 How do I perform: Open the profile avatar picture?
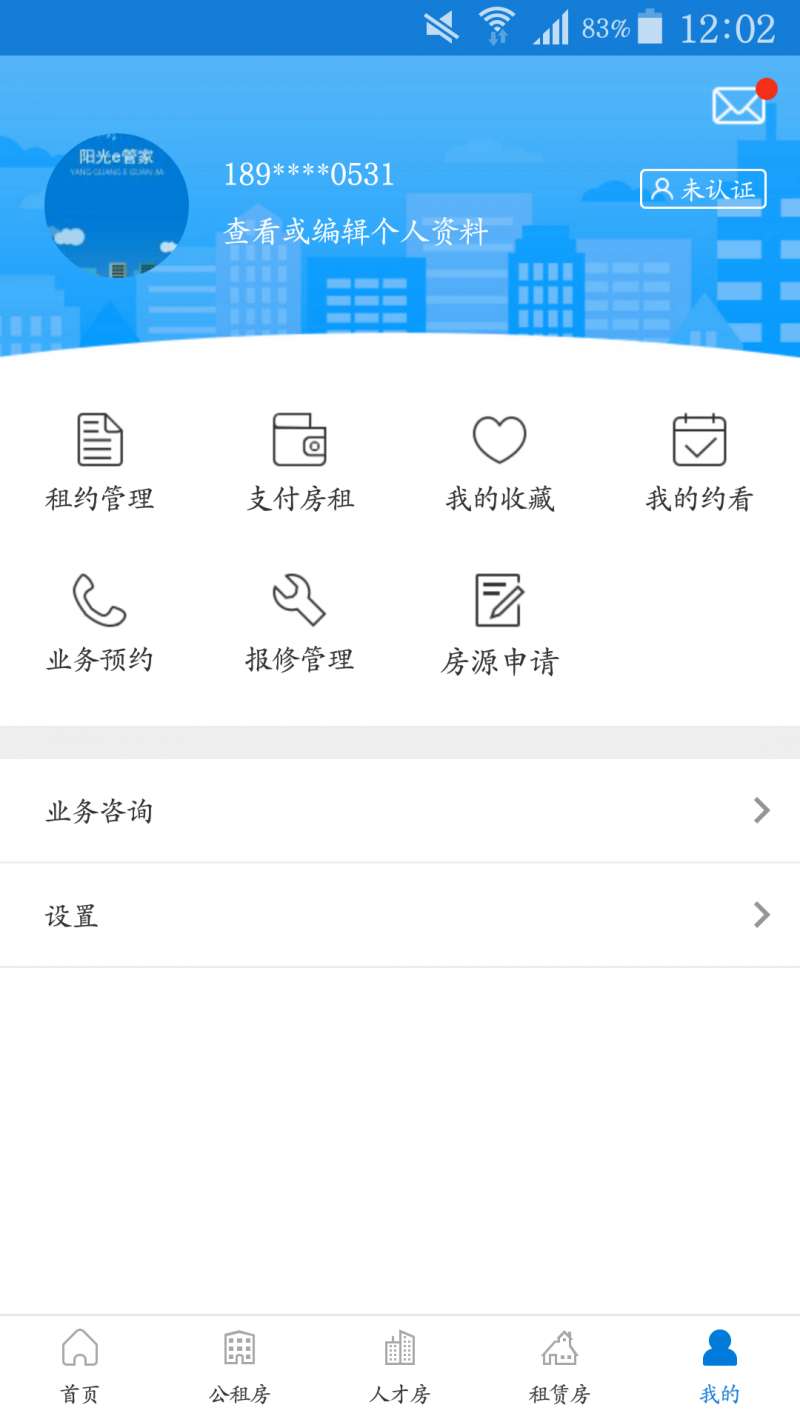point(117,206)
